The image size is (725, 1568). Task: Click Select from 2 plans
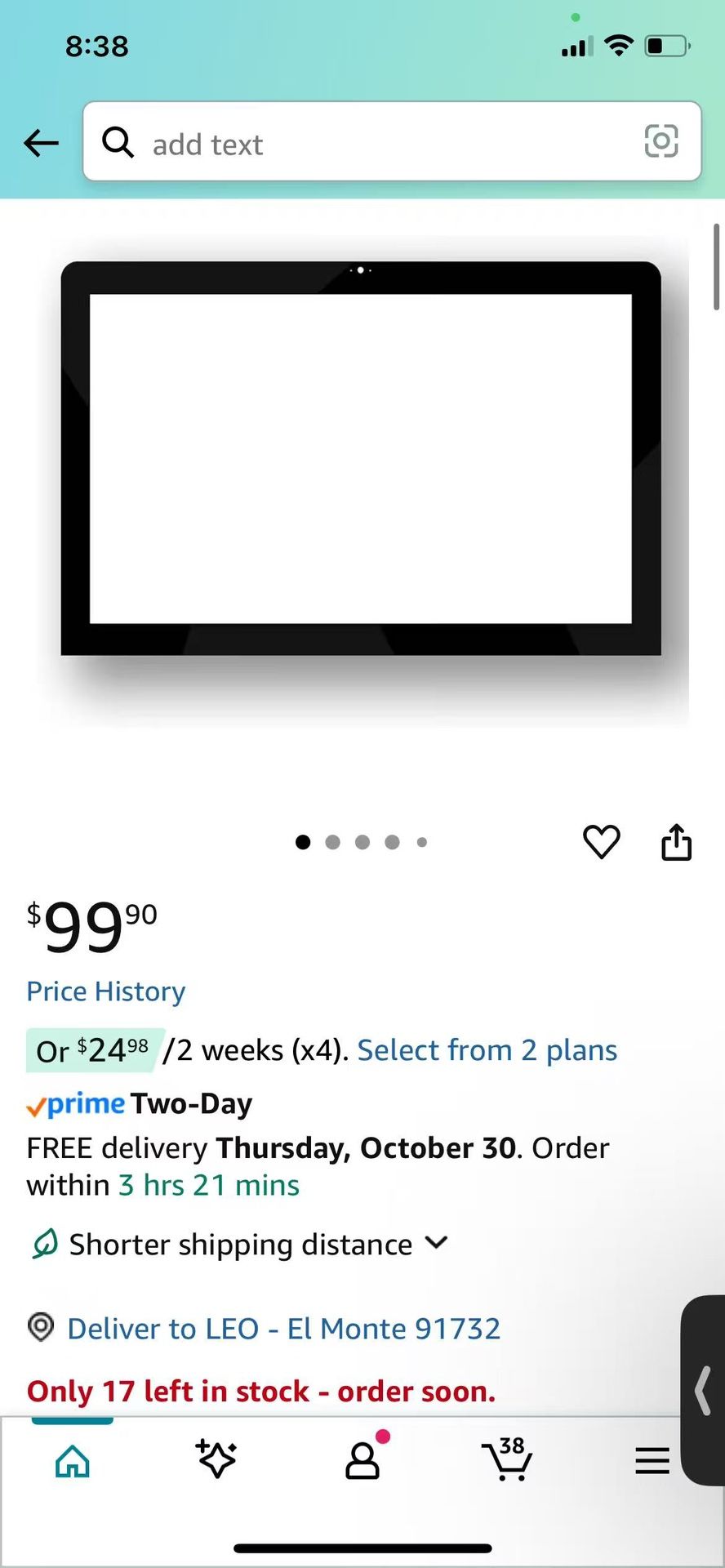tap(487, 1049)
